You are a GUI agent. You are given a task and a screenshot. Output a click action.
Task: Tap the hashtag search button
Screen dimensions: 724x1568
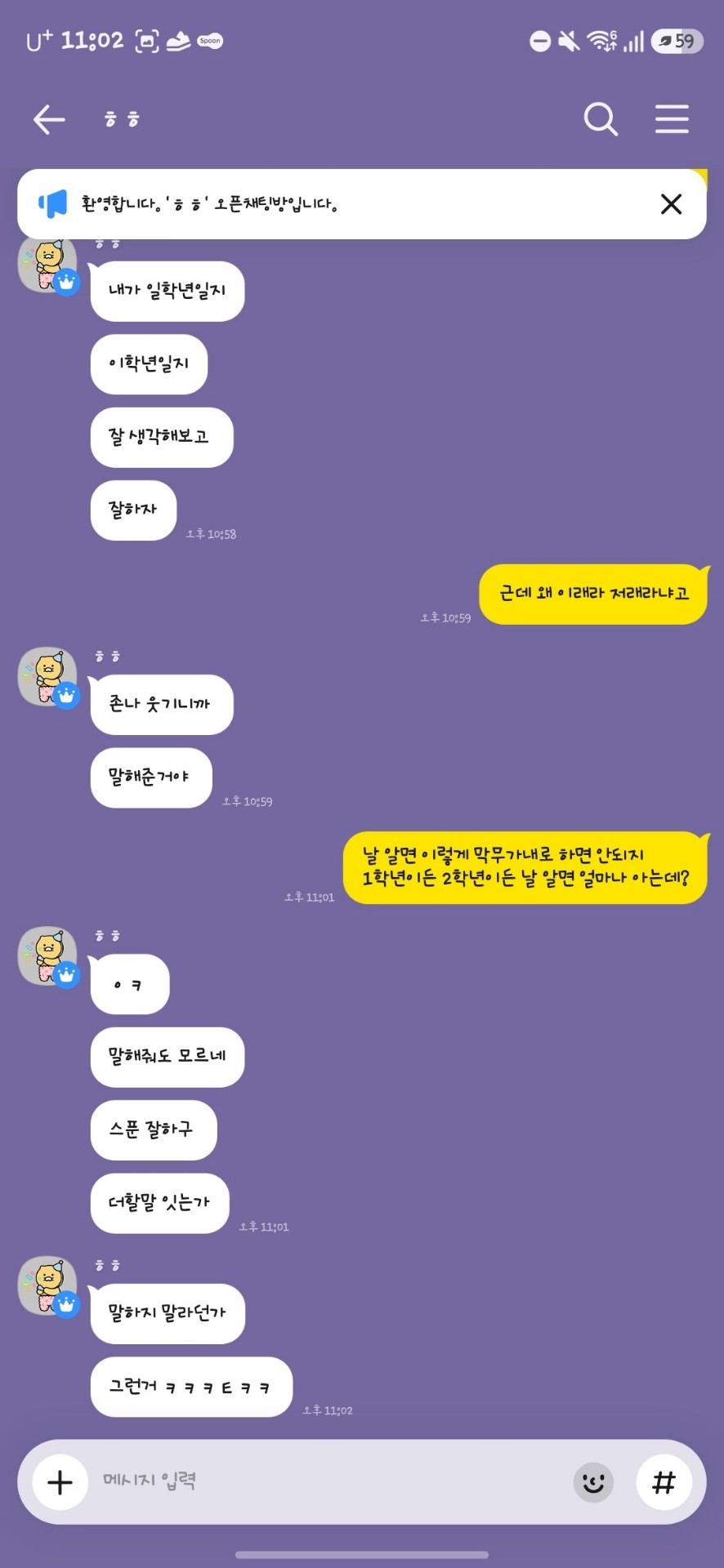(664, 1482)
